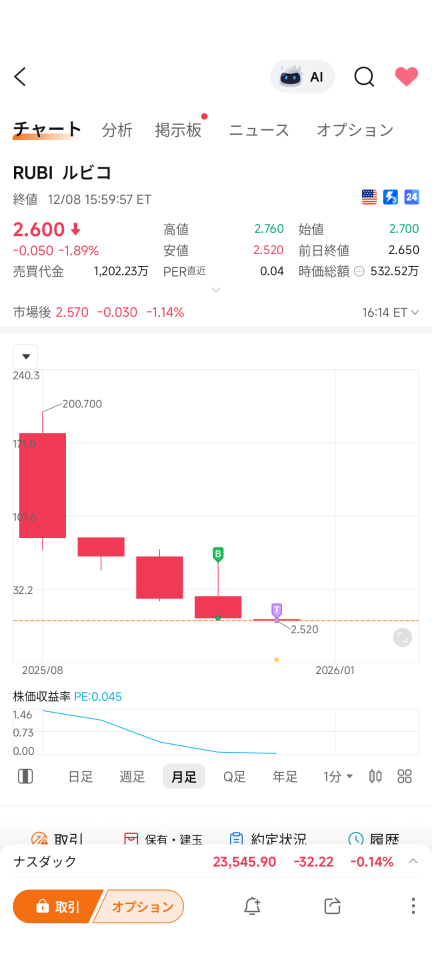Viewport: 432px width, 960px height.
Task: Open the chart dropdown arrow box
Action: [26, 356]
